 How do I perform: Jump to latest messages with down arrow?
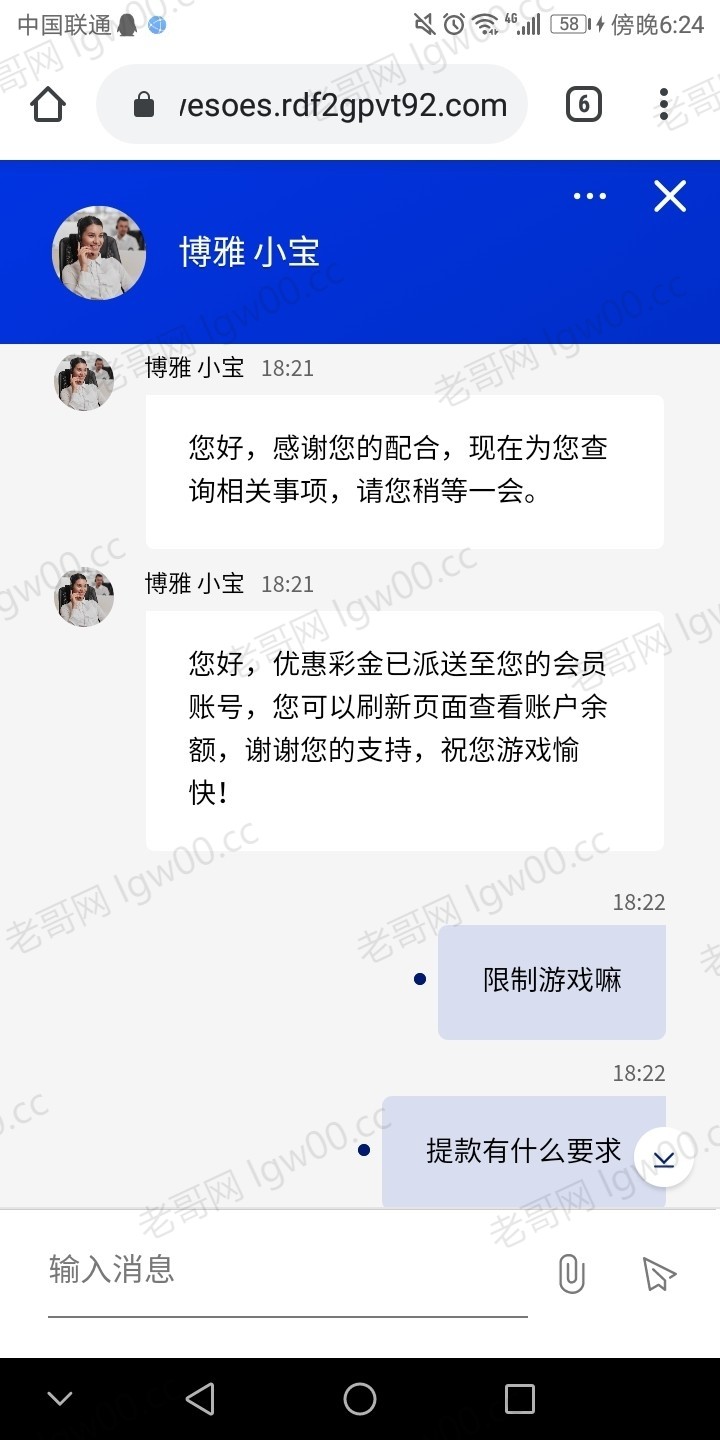tap(664, 1158)
